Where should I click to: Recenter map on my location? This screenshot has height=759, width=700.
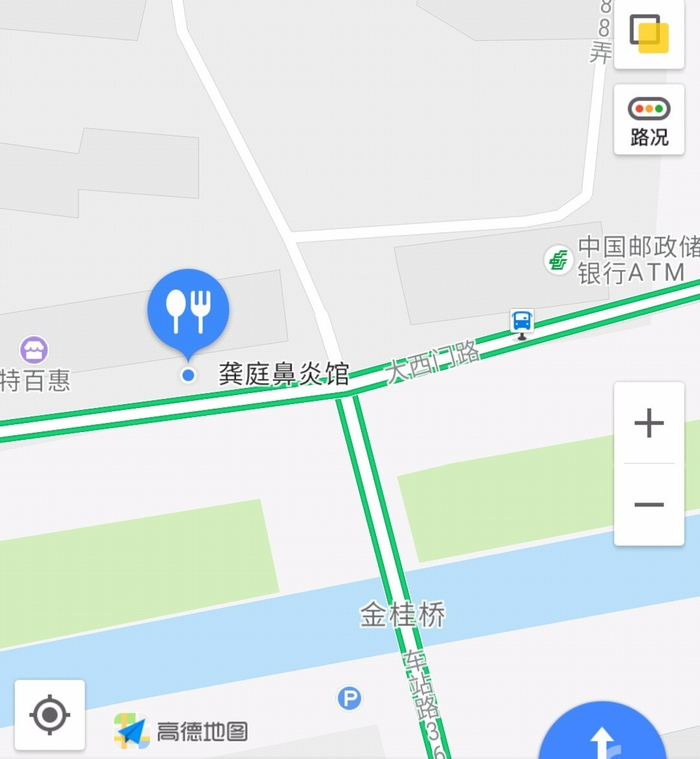click(50, 715)
